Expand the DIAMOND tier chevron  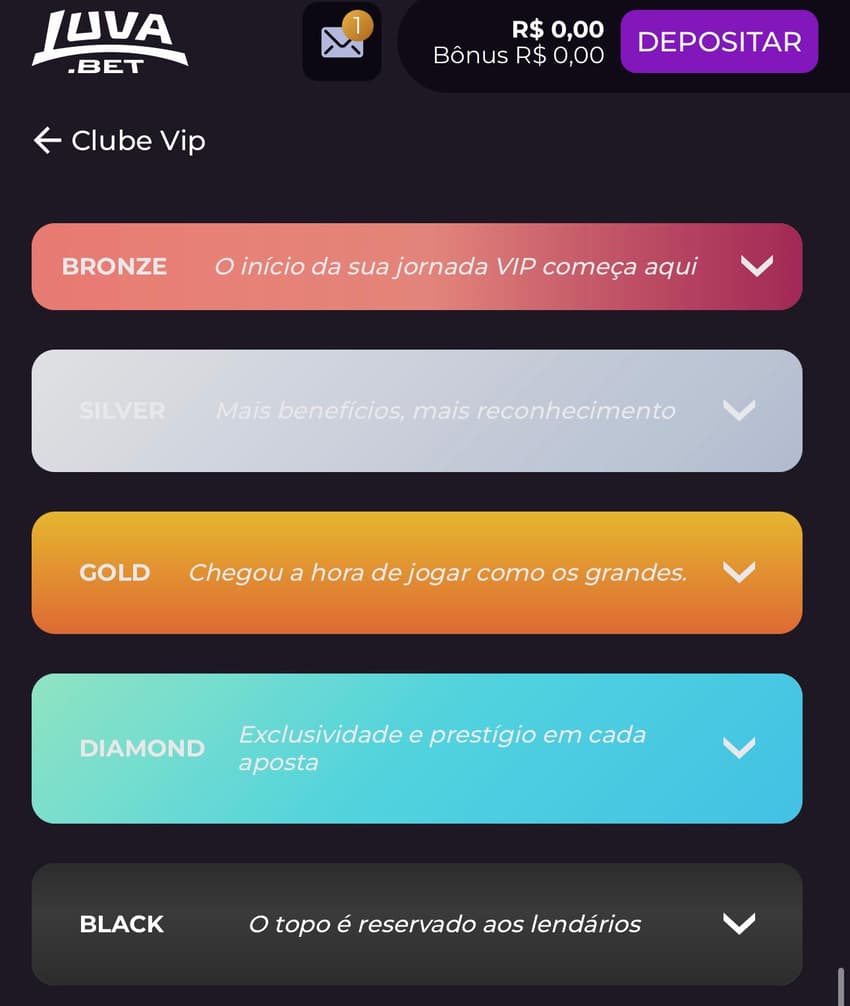pyautogui.click(x=739, y=747)
